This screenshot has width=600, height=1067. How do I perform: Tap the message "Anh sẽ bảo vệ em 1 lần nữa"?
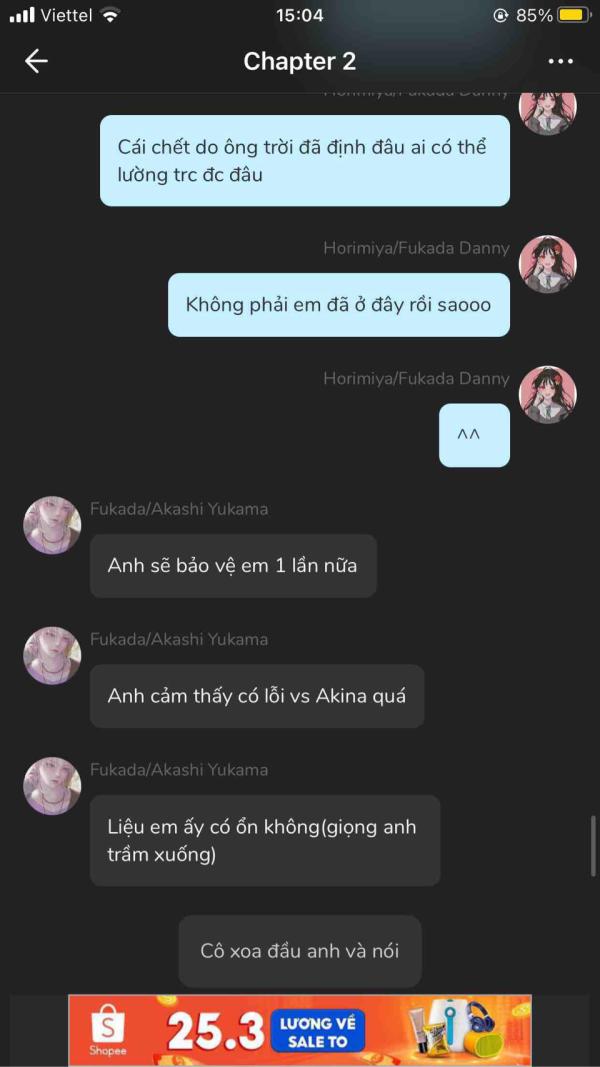[x=233, y=565]
